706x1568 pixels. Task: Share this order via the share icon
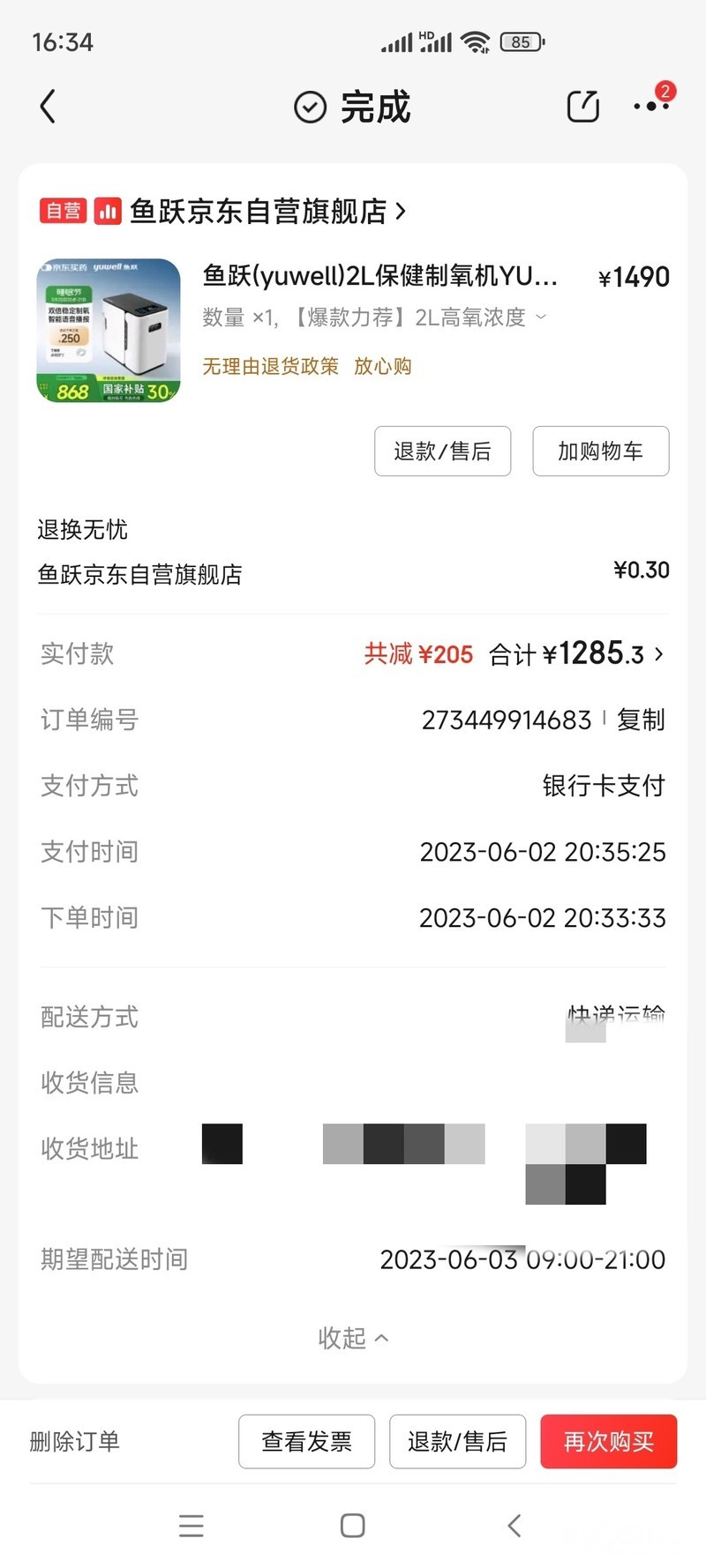pos(582,107)
